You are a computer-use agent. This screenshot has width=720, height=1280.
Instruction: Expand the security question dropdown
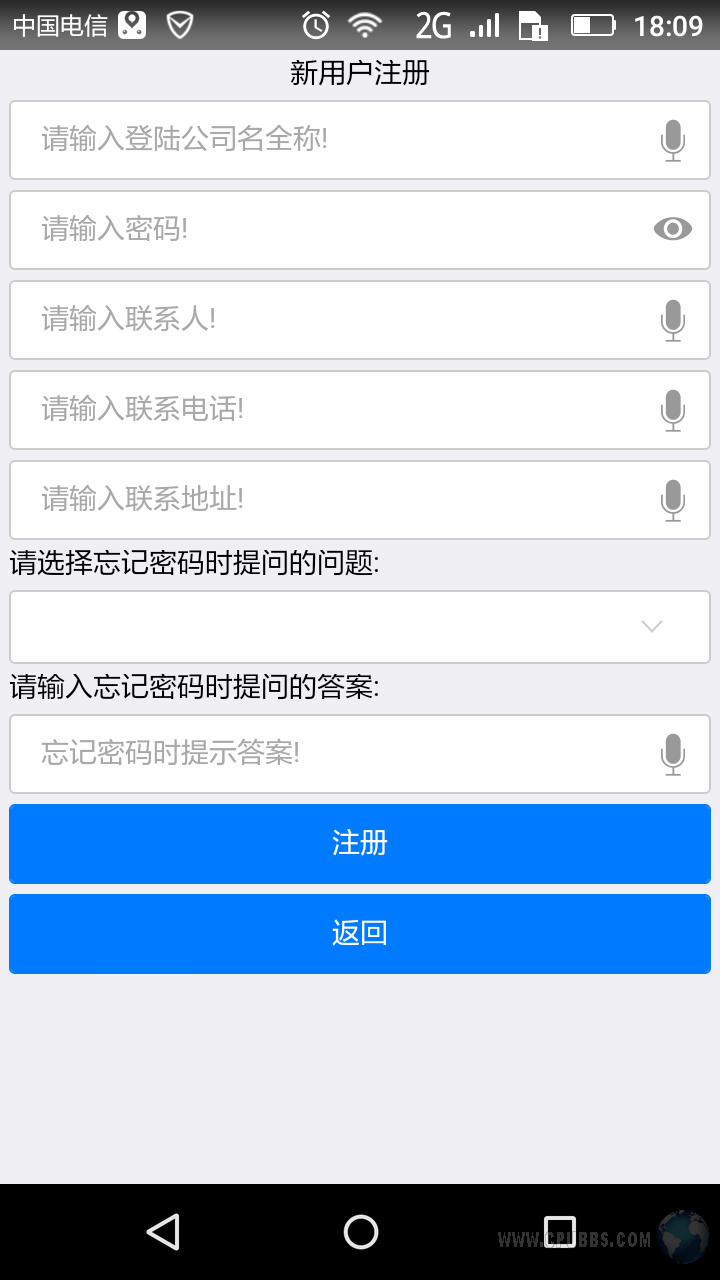click(x=360, y=627)
